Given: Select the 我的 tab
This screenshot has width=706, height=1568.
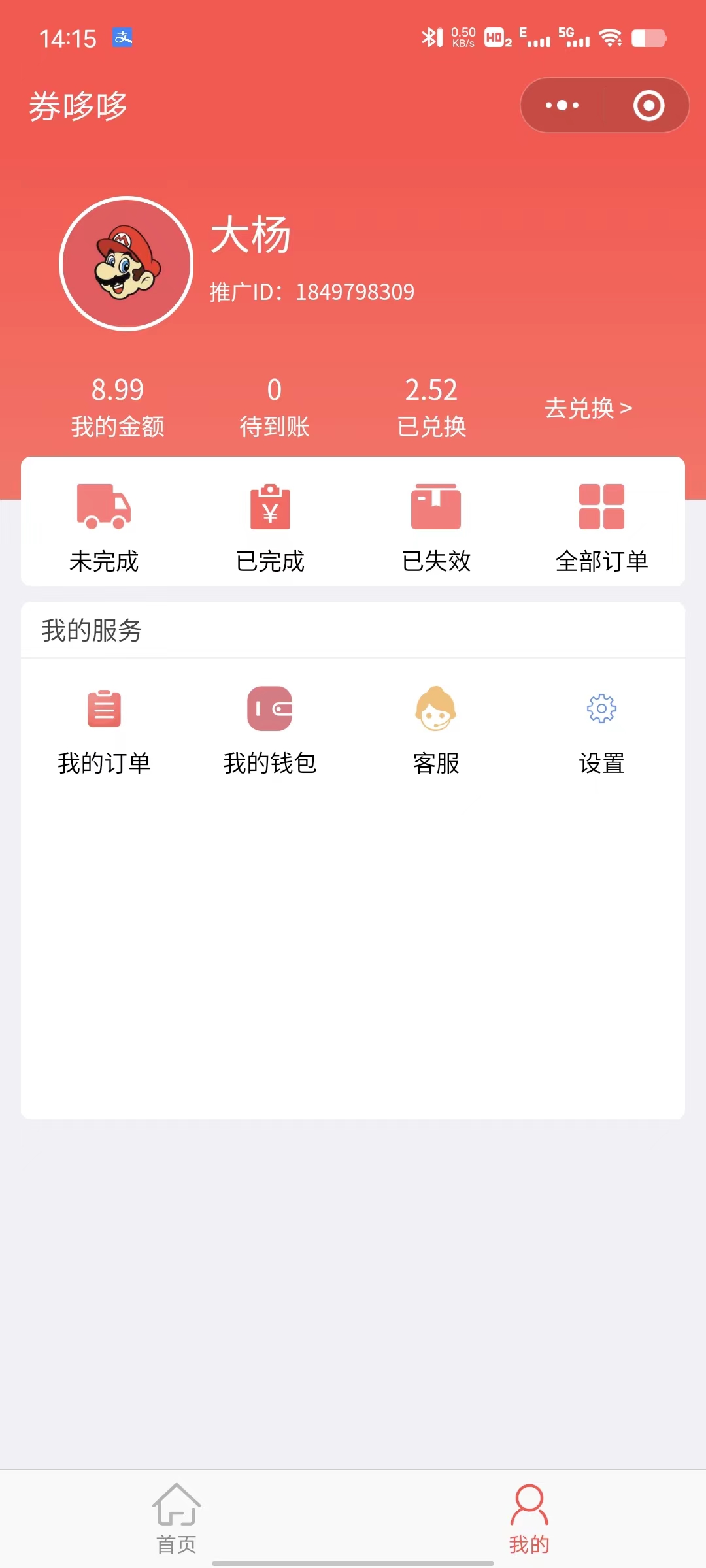Looking at the screenshot, I should (529, 1518).
